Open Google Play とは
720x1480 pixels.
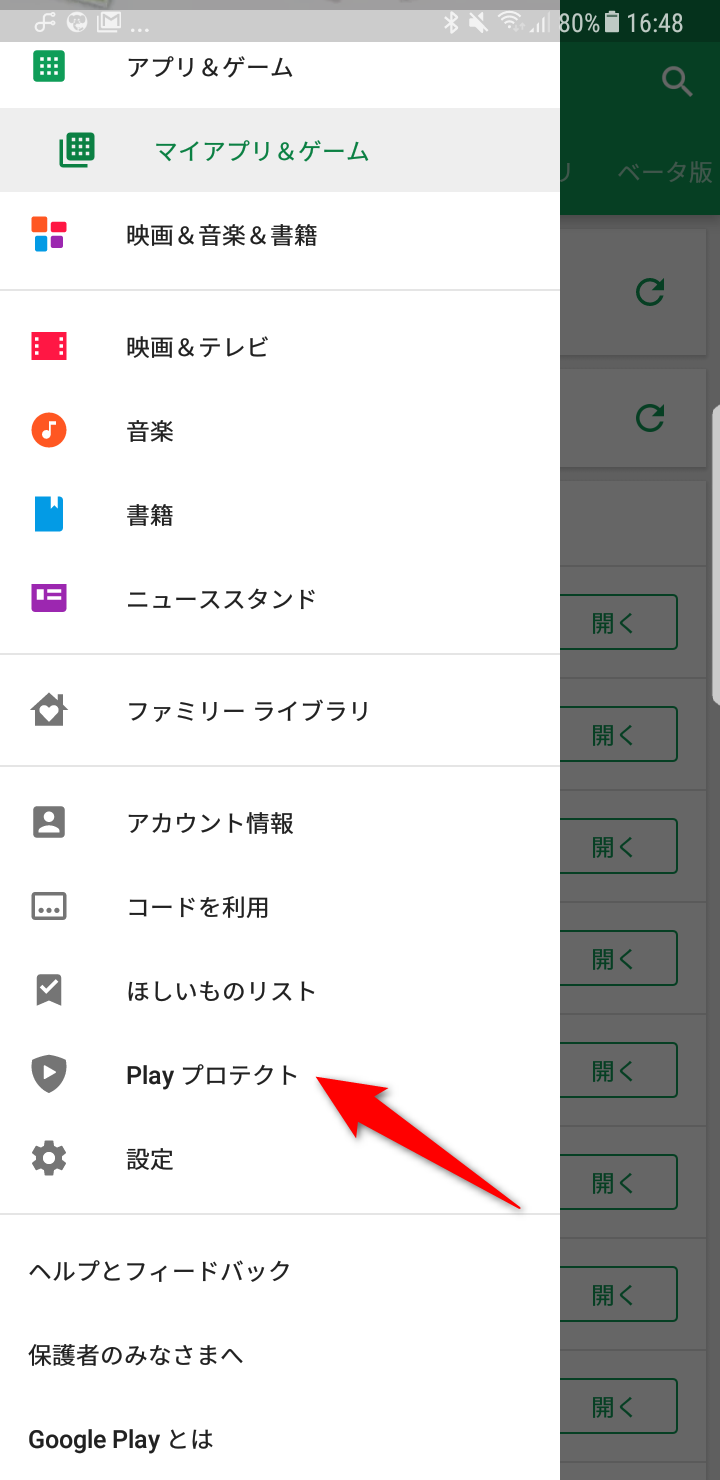pos(280,1439)
